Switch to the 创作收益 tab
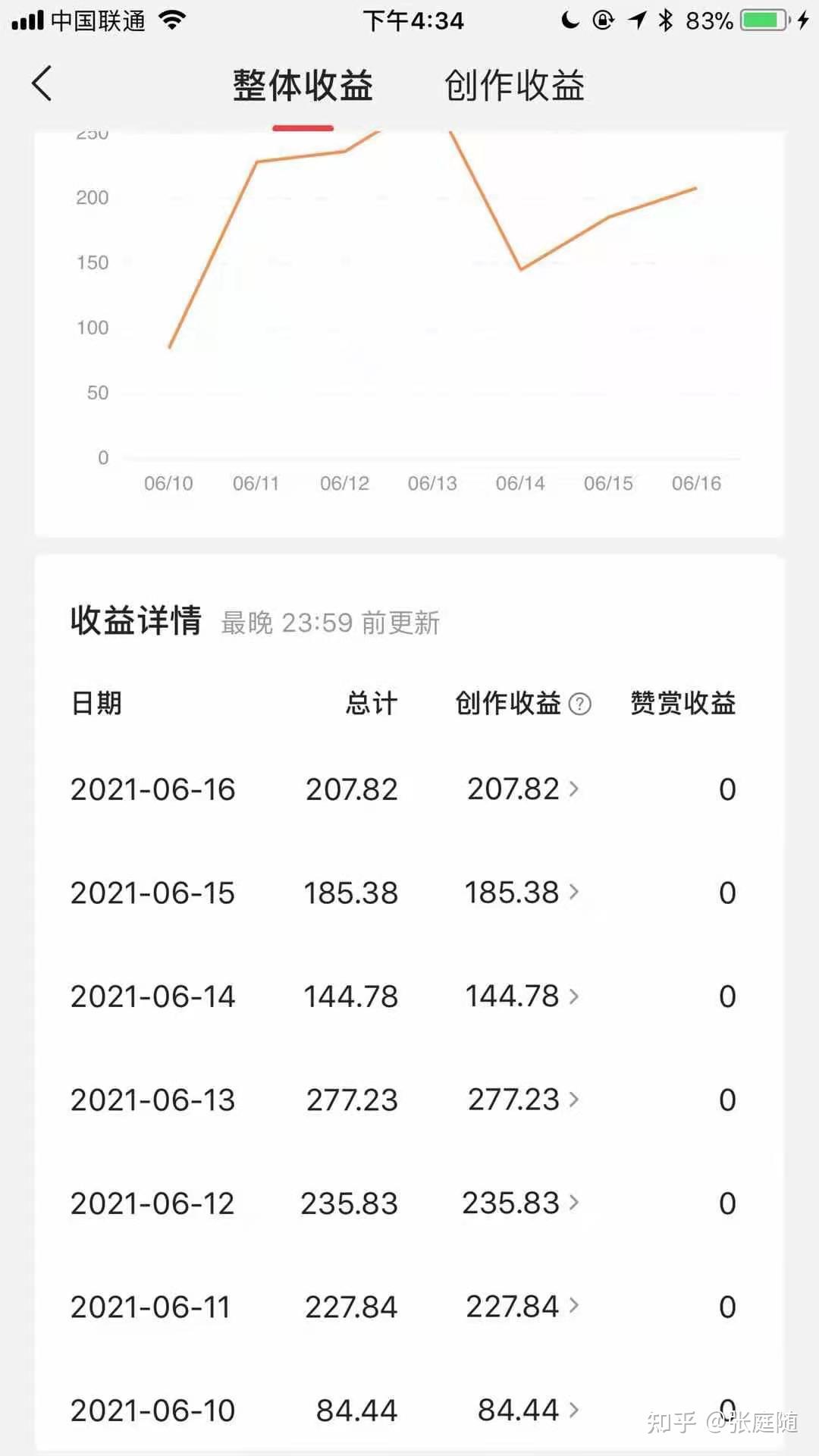The image size is (819, 1456). click(x=514, y=85)
